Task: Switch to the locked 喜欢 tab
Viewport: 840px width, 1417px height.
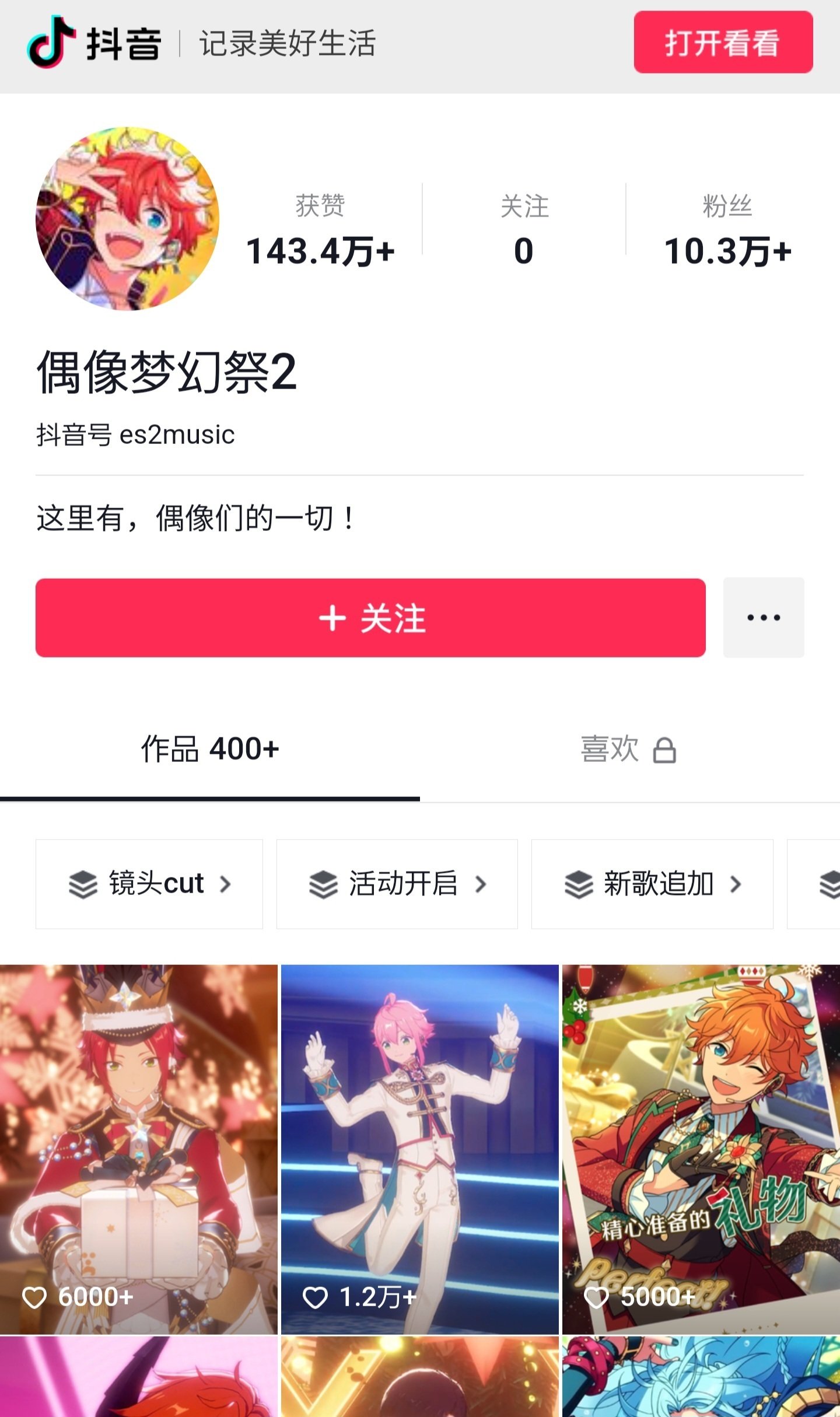Action: pos(630,749)
